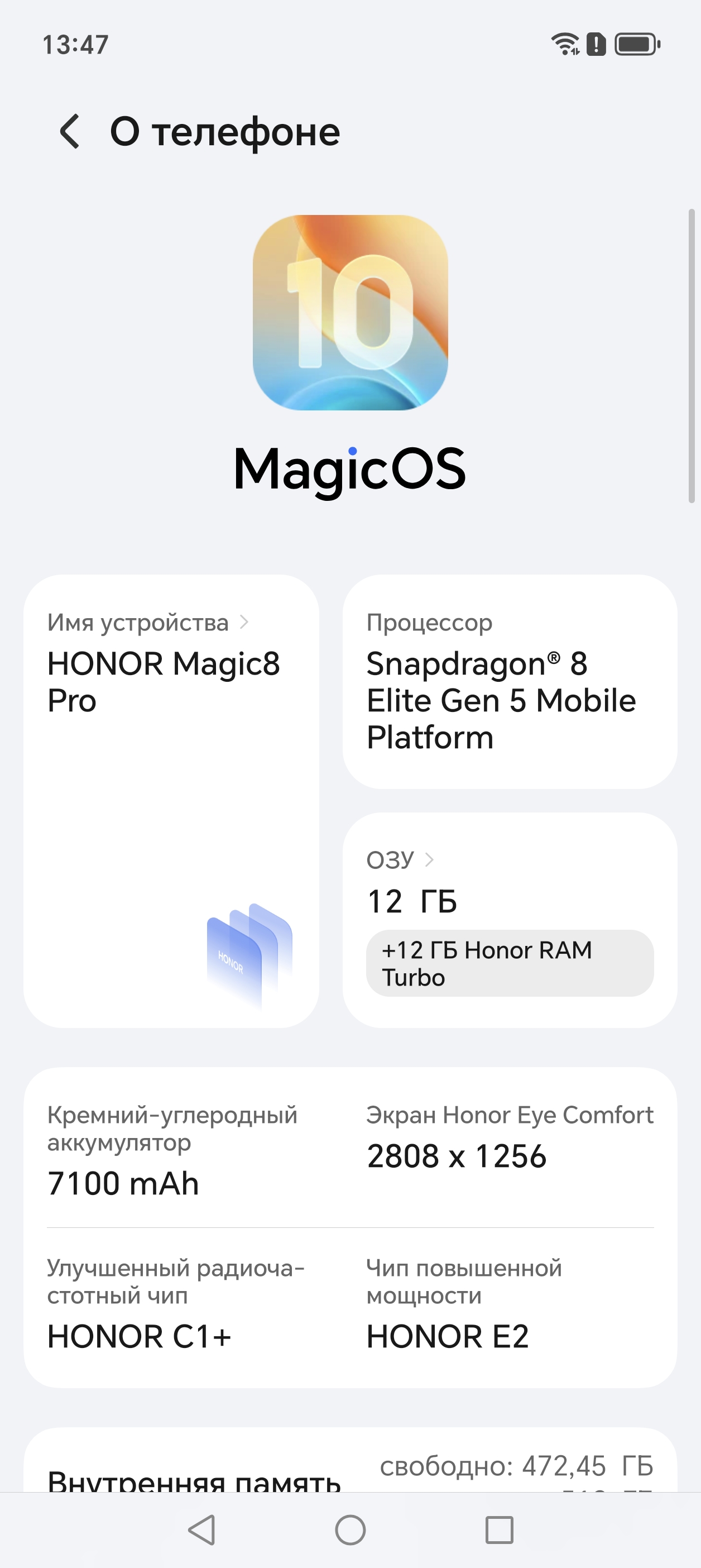701x1568 pixels.
Task: Tap the system home button
Action: click(350, 1529)
